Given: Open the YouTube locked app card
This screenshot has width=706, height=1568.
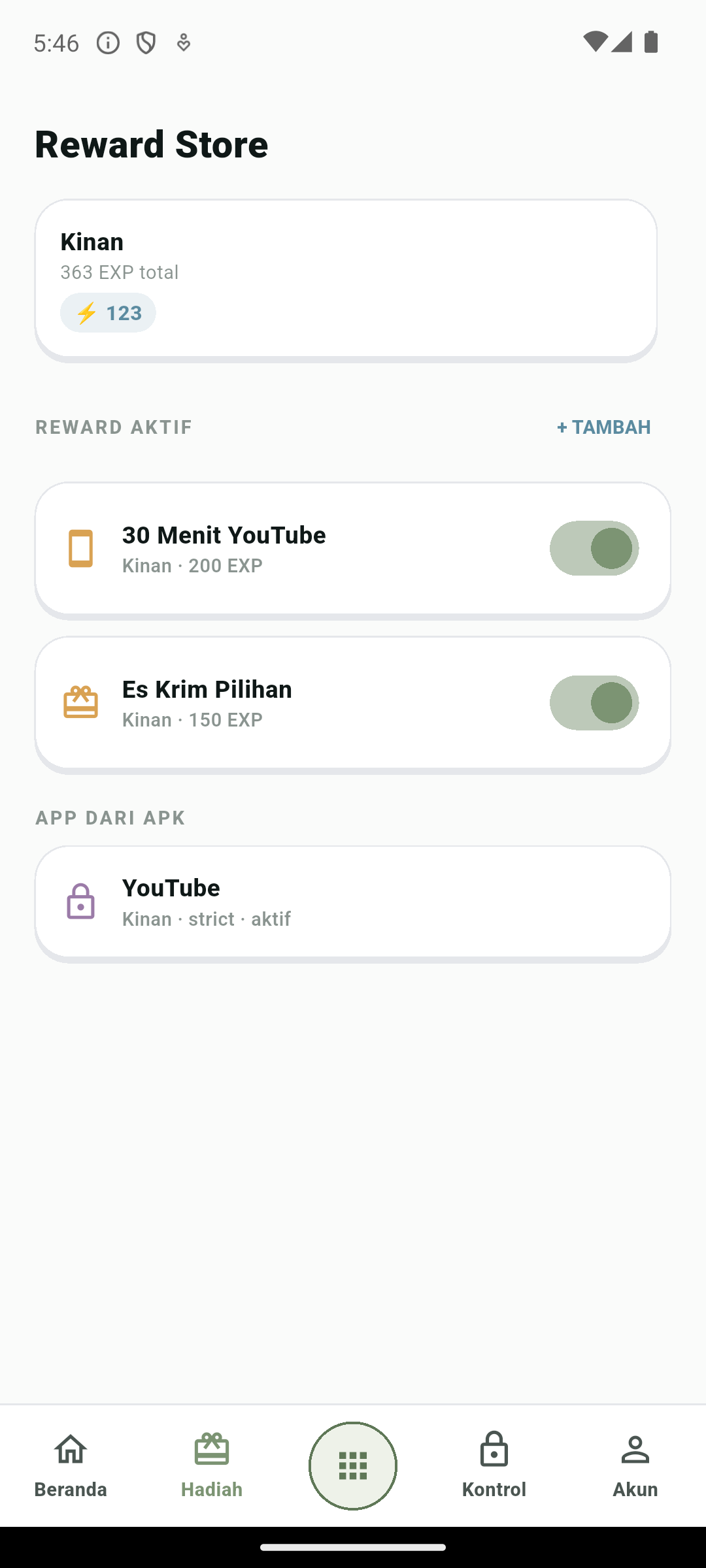Looking at the screenshot, I should [353, 902].
